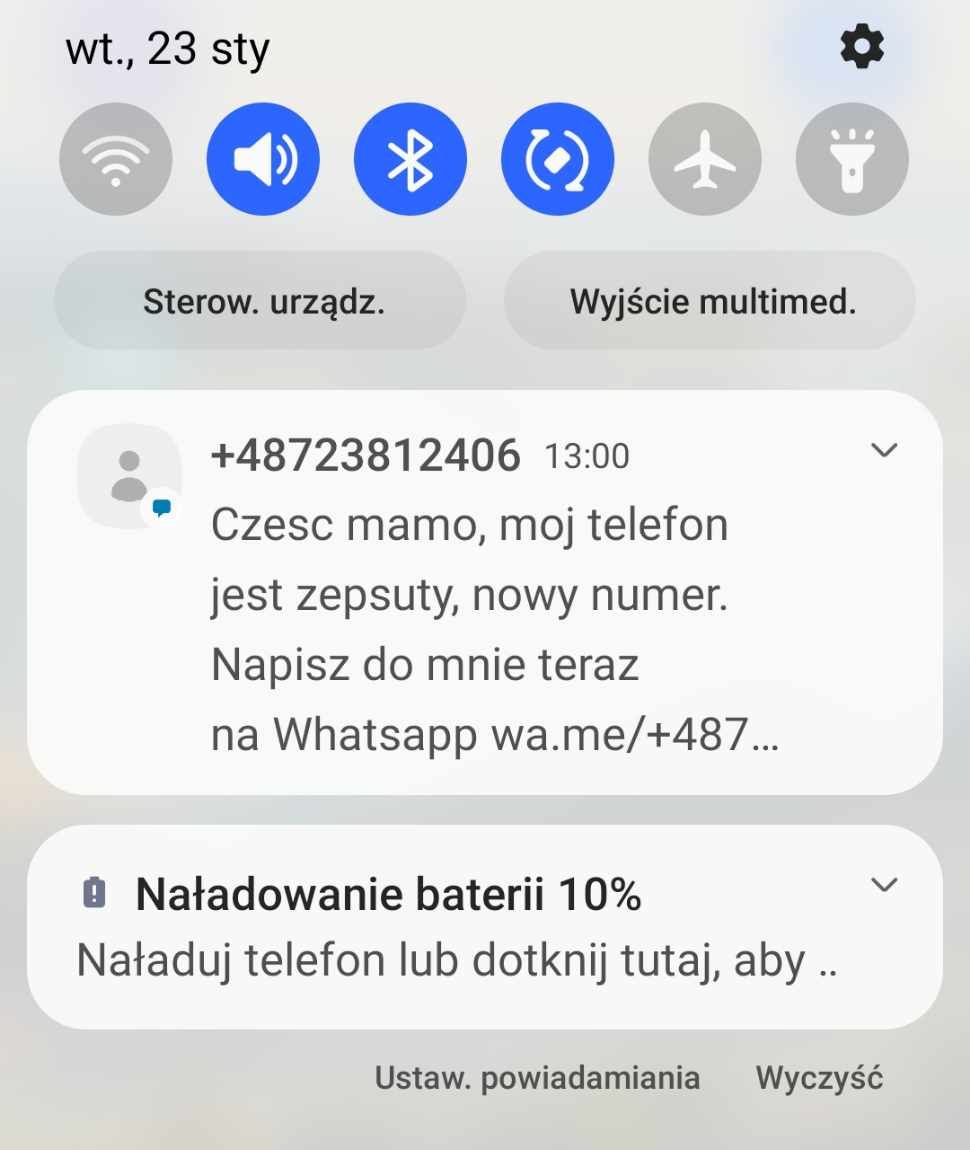Open Wyjście multimed. panel
Screen dimensions: 970x1150
tap(710, 301)
